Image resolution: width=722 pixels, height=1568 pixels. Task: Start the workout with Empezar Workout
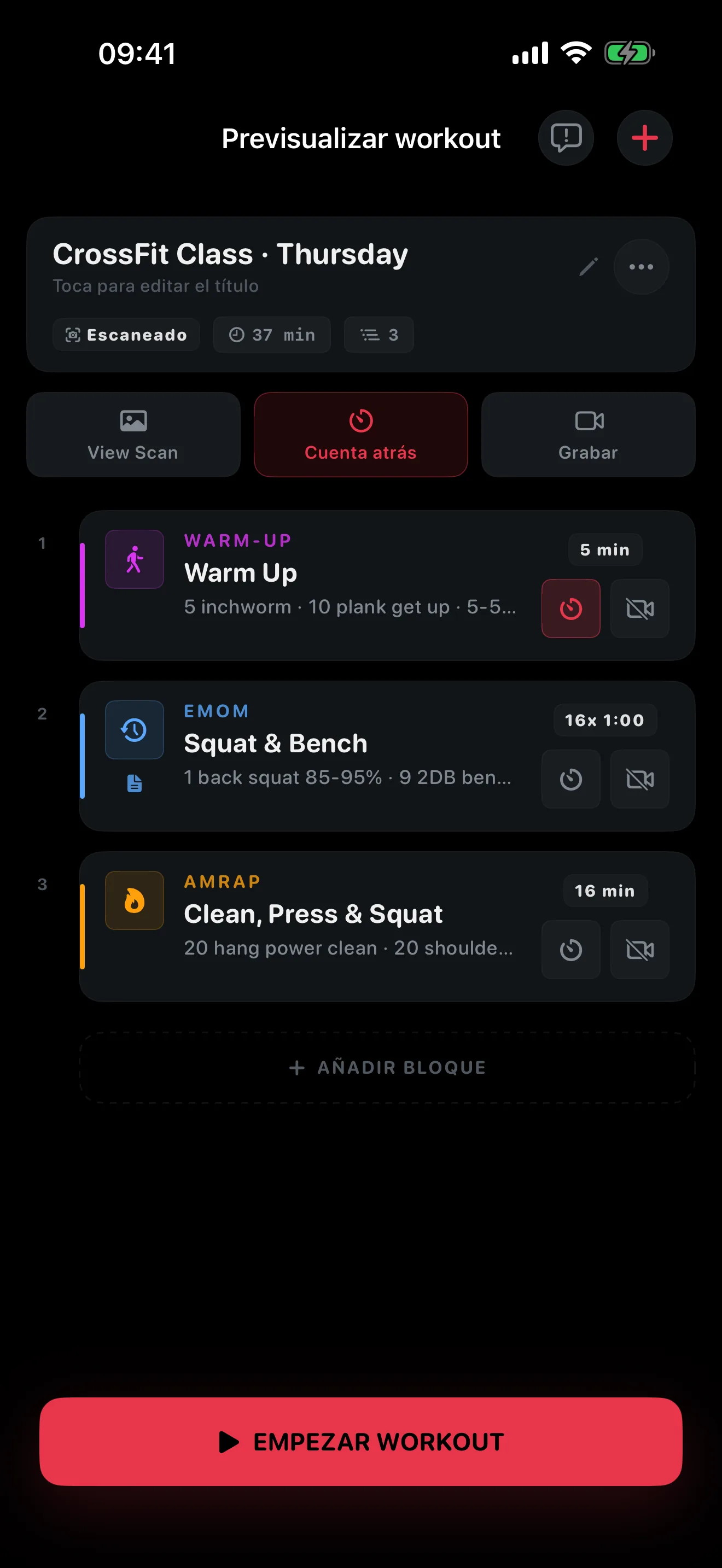click(360, 1441)
